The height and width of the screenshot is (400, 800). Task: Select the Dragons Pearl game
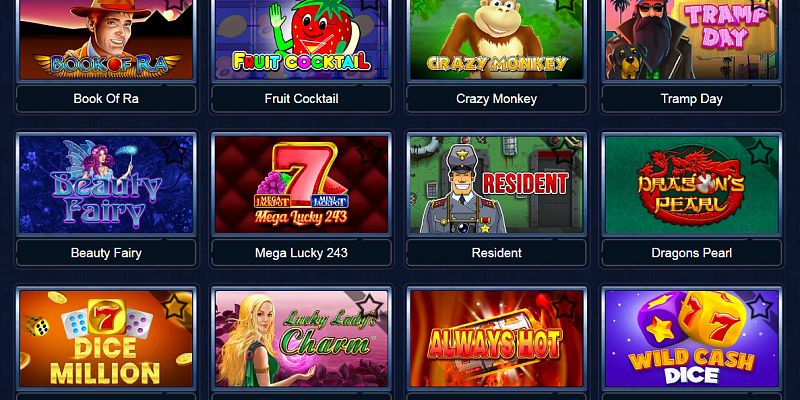(x=692, y=185)
